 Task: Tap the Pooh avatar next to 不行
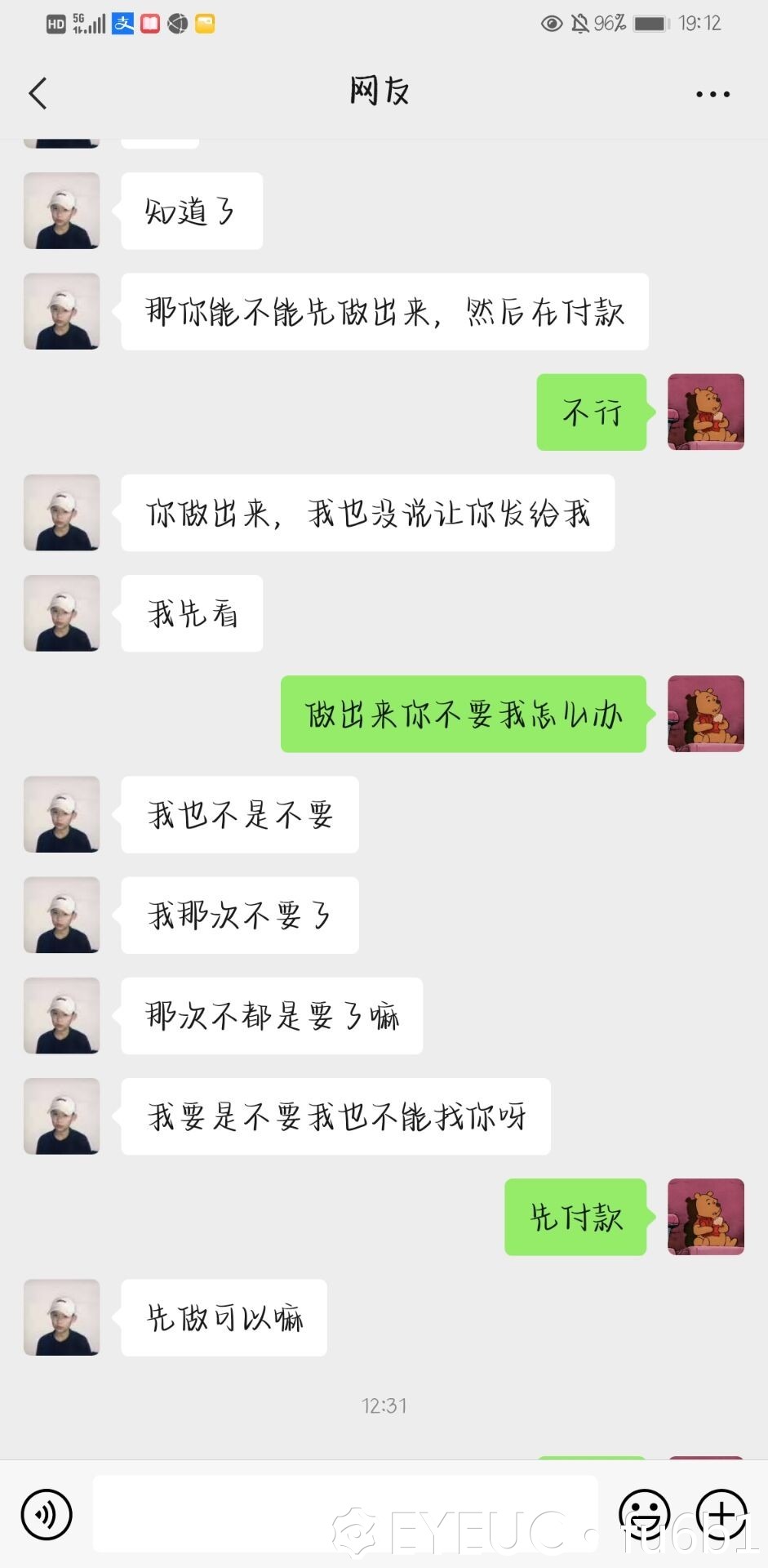pyautogui.click(x=705, y=412)
